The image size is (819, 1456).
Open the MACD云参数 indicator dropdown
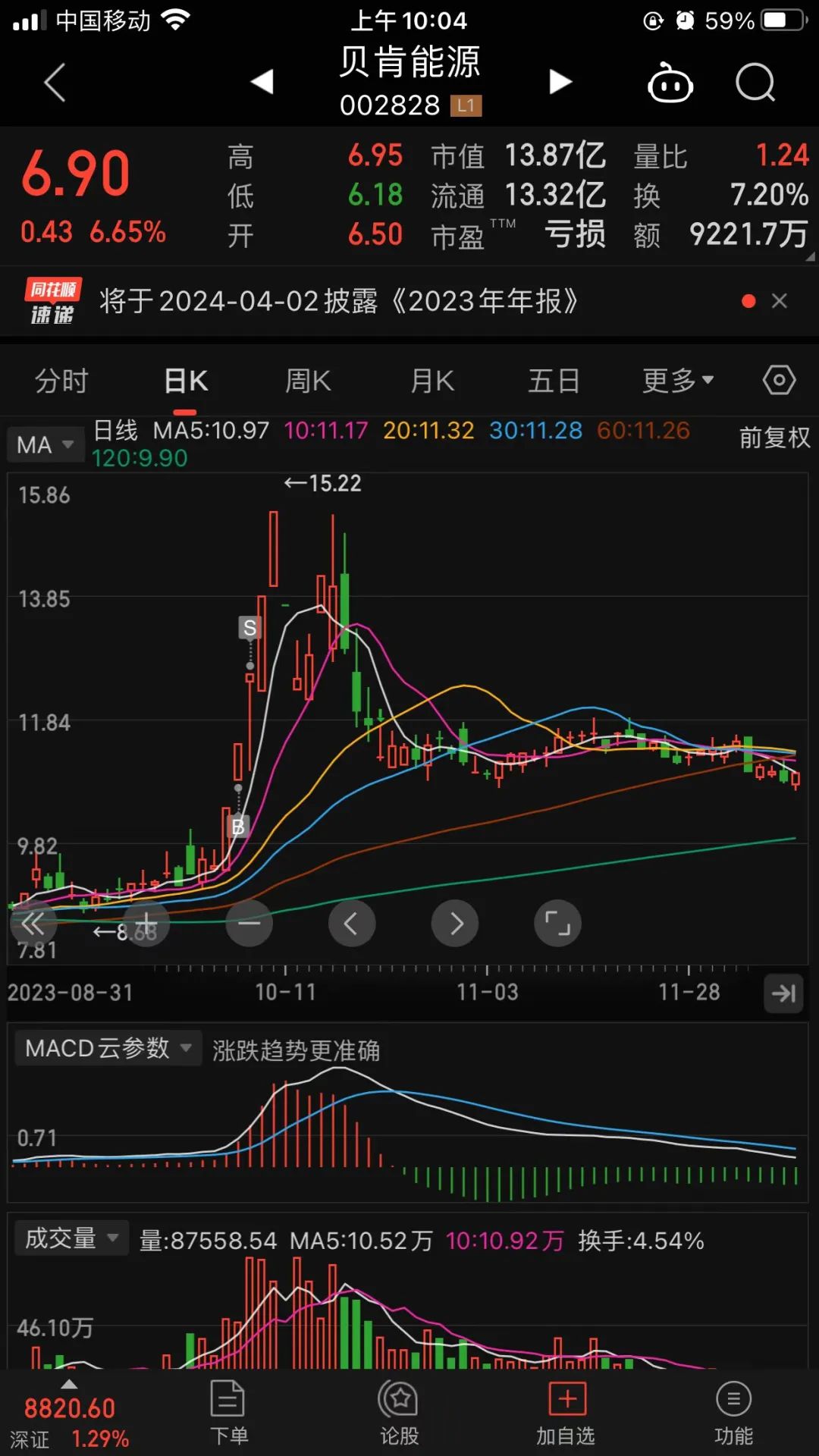coord(108,1048)
